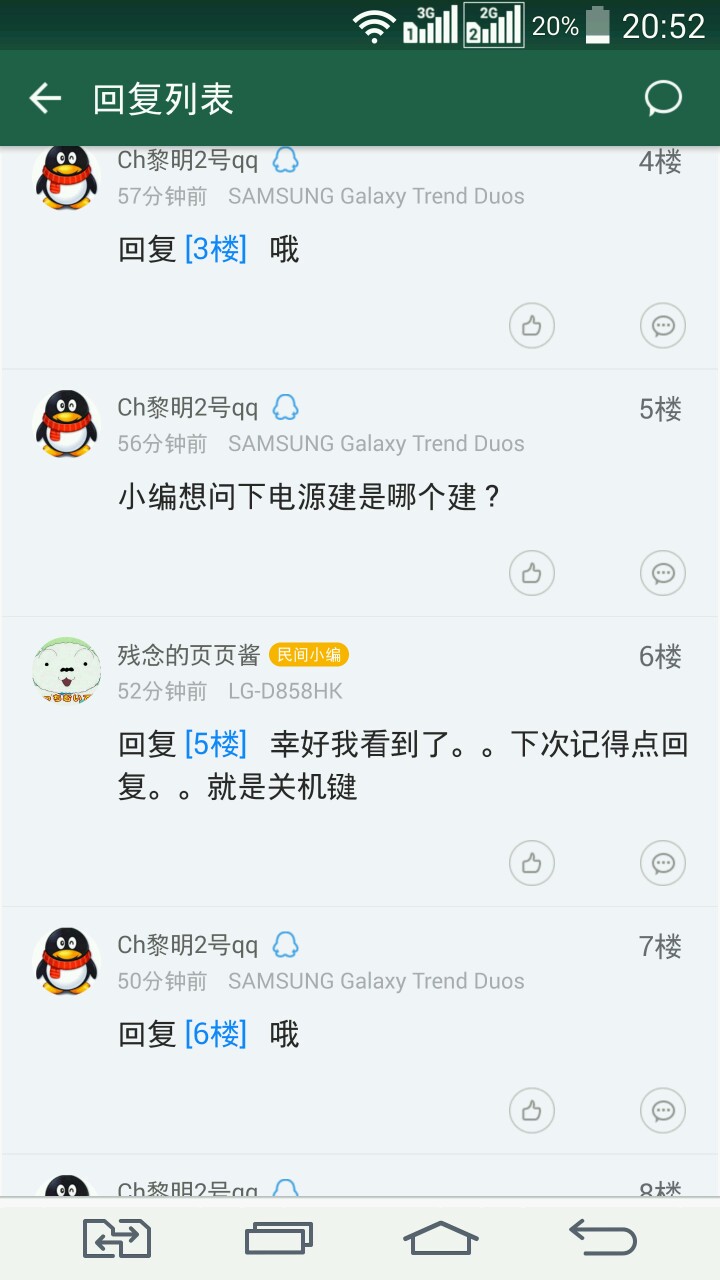Comment on the 7楼 reply
720x1280 pixels.
tap(663, 1110)
